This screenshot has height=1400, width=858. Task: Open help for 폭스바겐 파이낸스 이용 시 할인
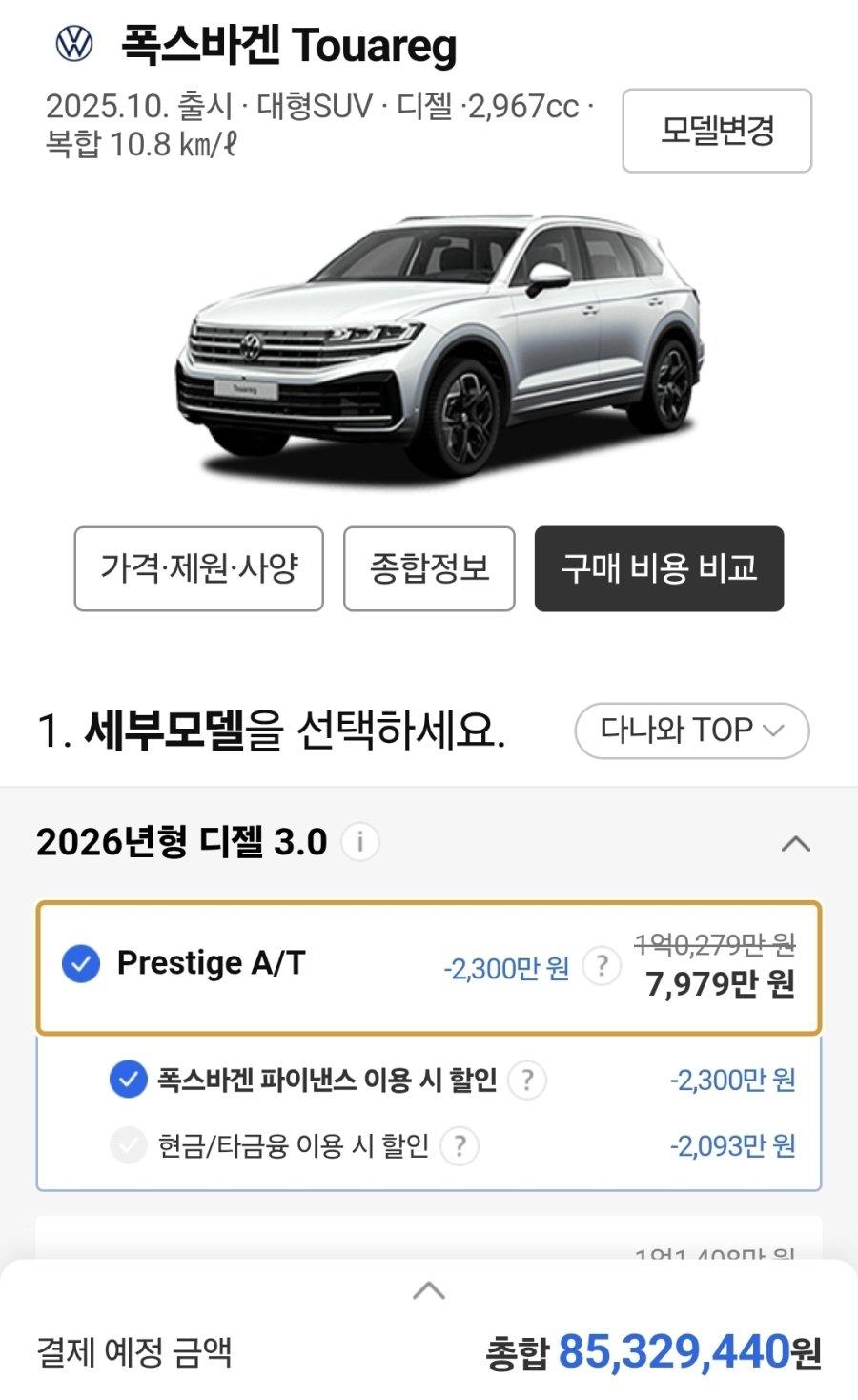pos(527,1081)
